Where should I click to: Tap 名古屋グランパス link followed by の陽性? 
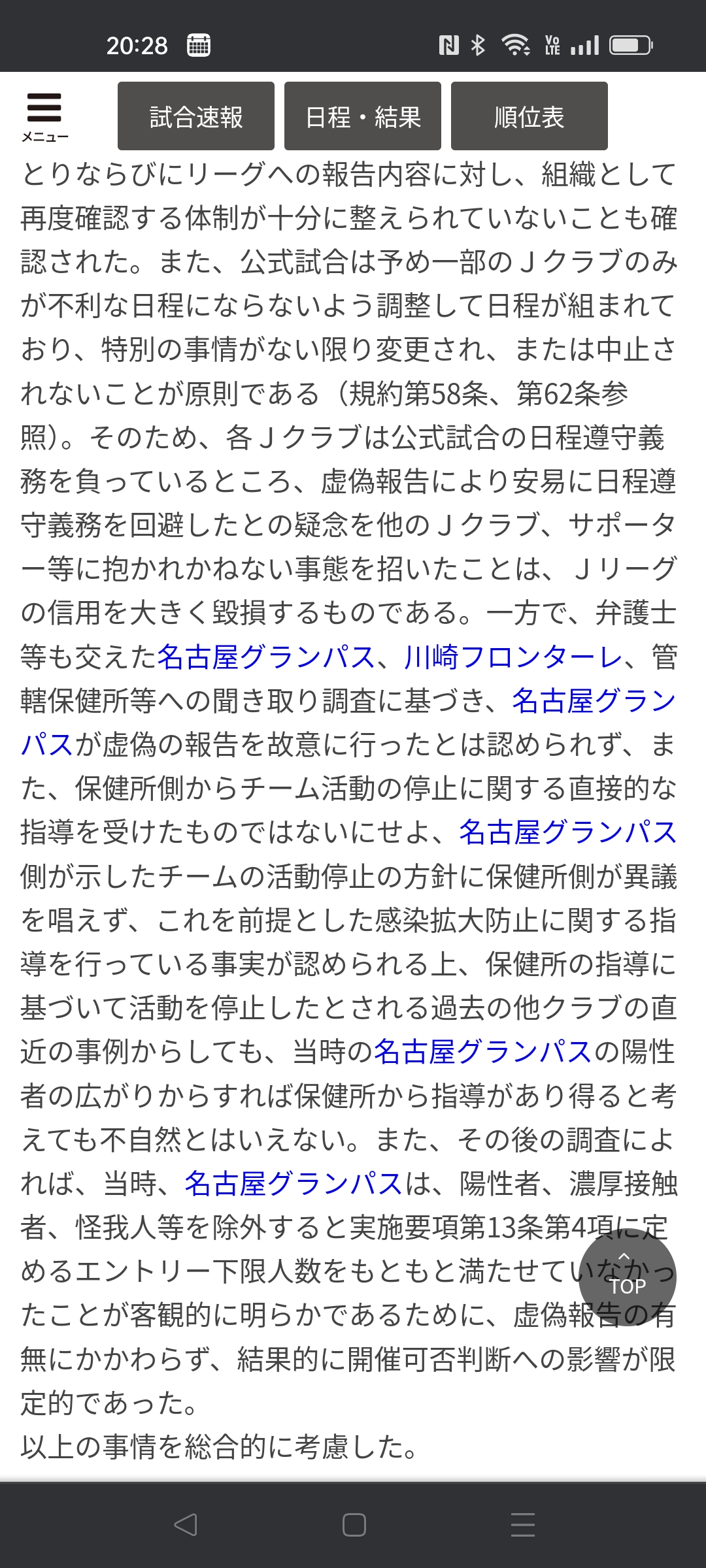tap(482, 1052)
